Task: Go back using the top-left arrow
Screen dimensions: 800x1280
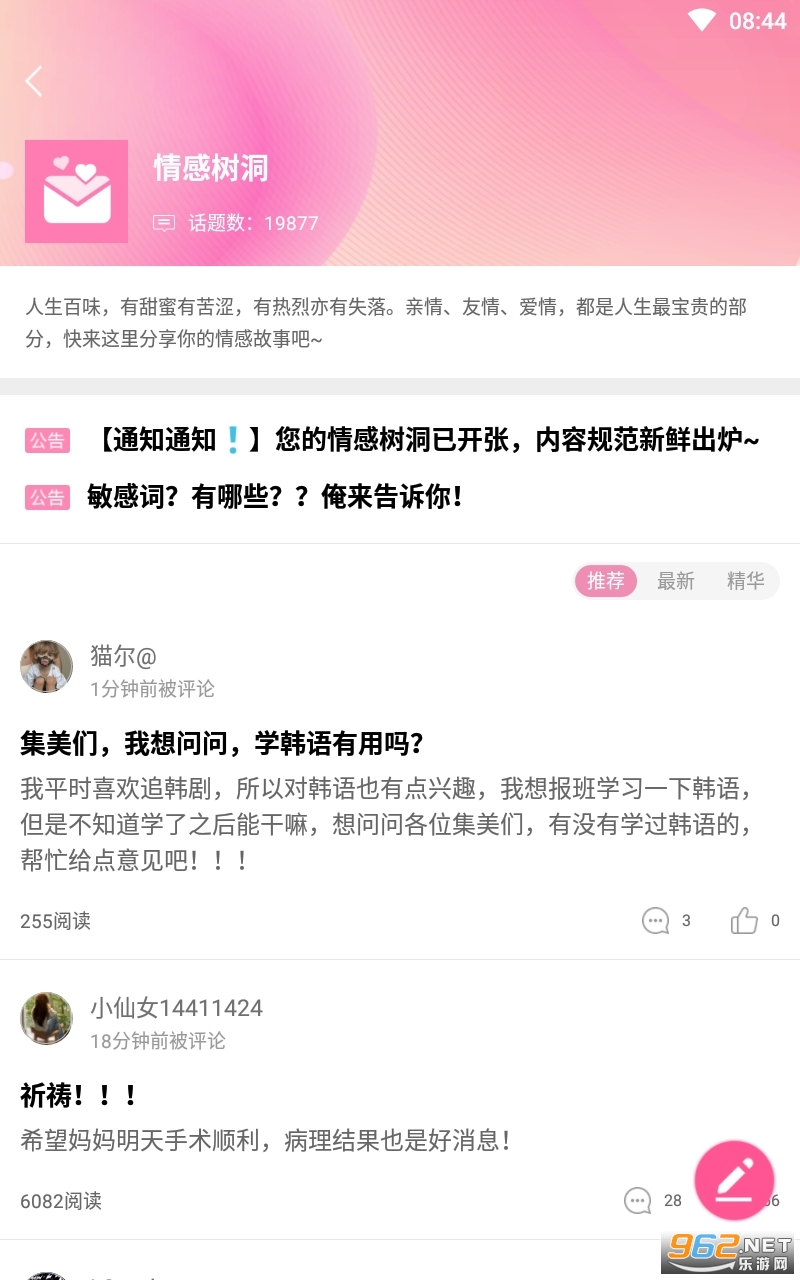Action: click(34, 81)
